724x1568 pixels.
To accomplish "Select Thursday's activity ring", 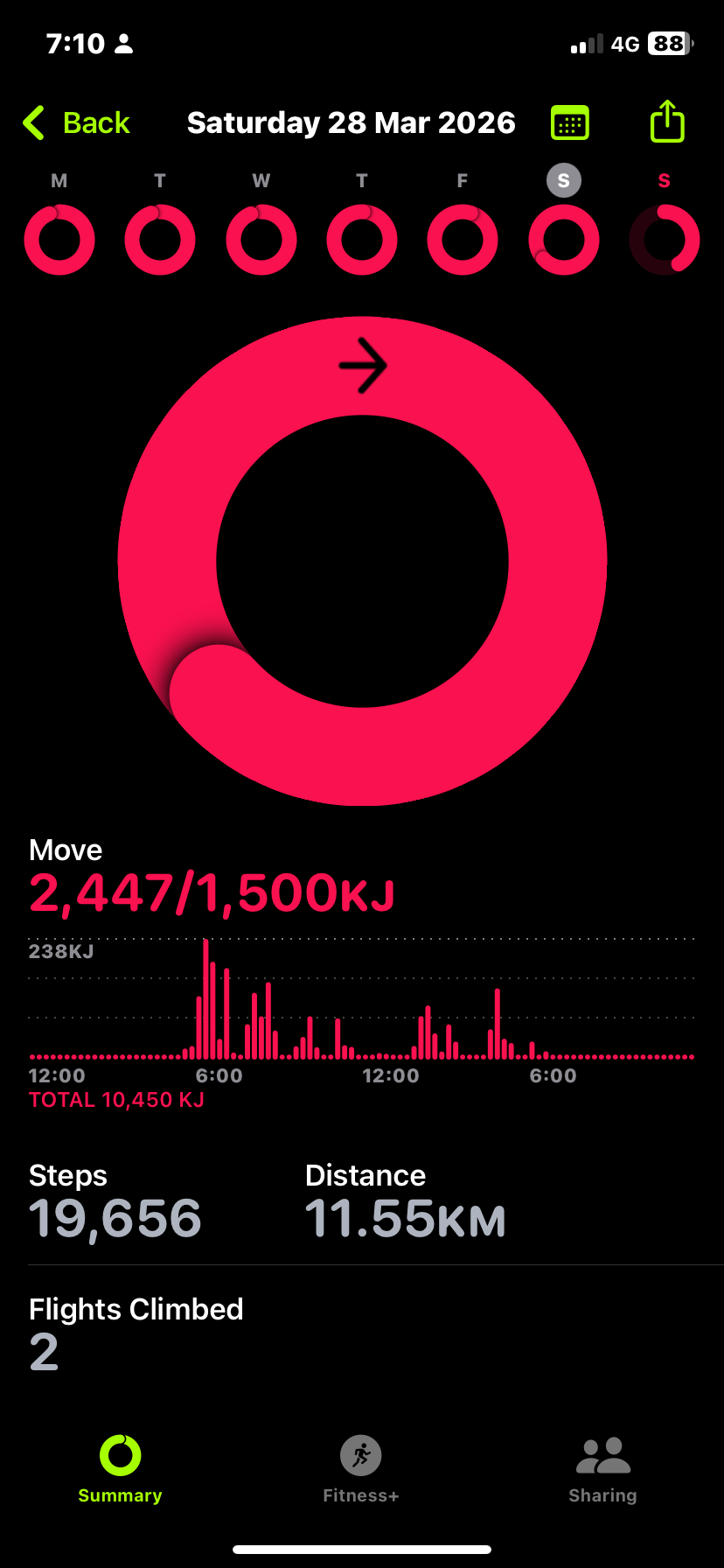I will click(362, 239).
